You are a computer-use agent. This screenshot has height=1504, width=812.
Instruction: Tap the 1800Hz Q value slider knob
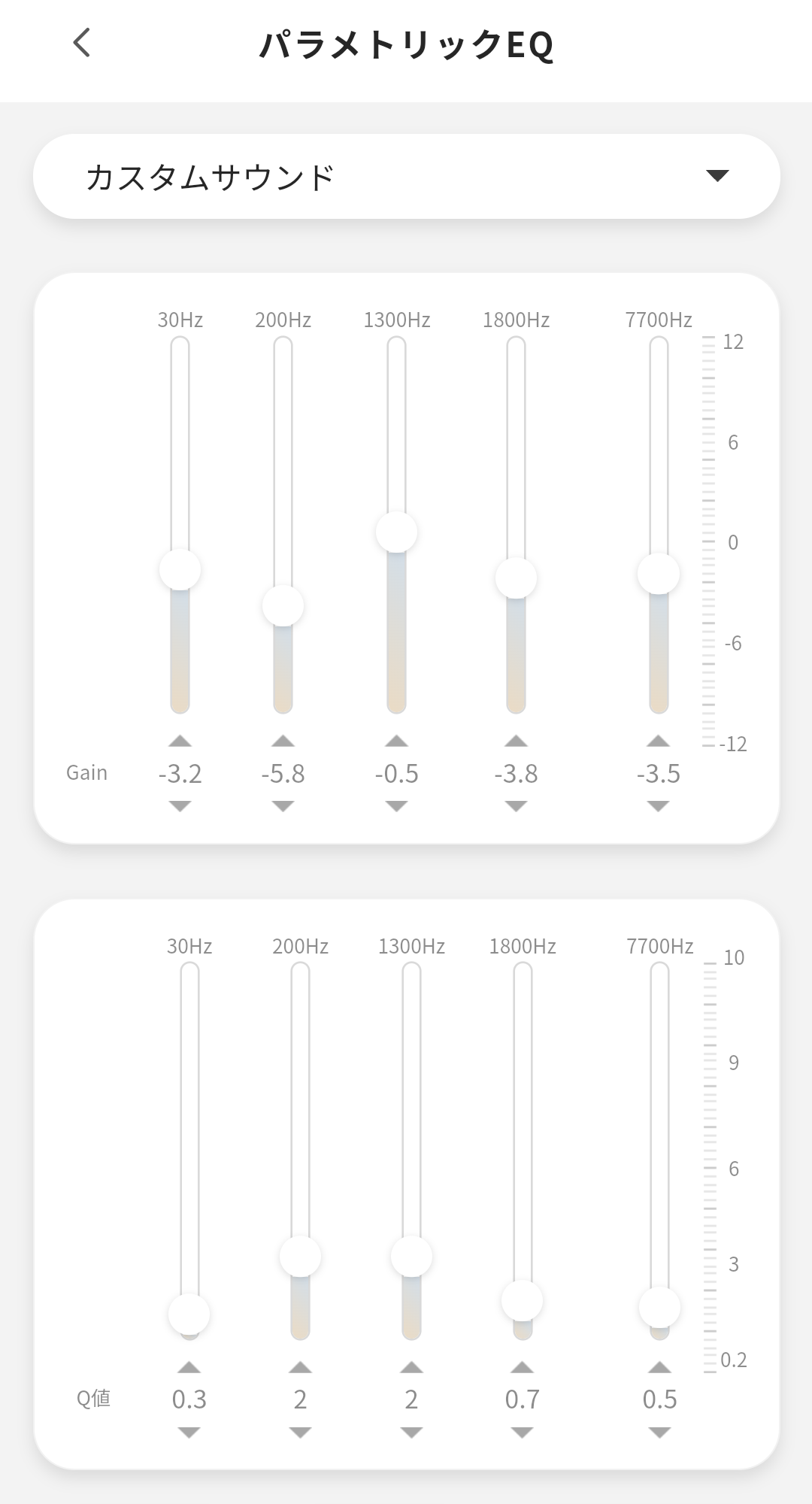pyautogui.click(x=522, y=1300)
